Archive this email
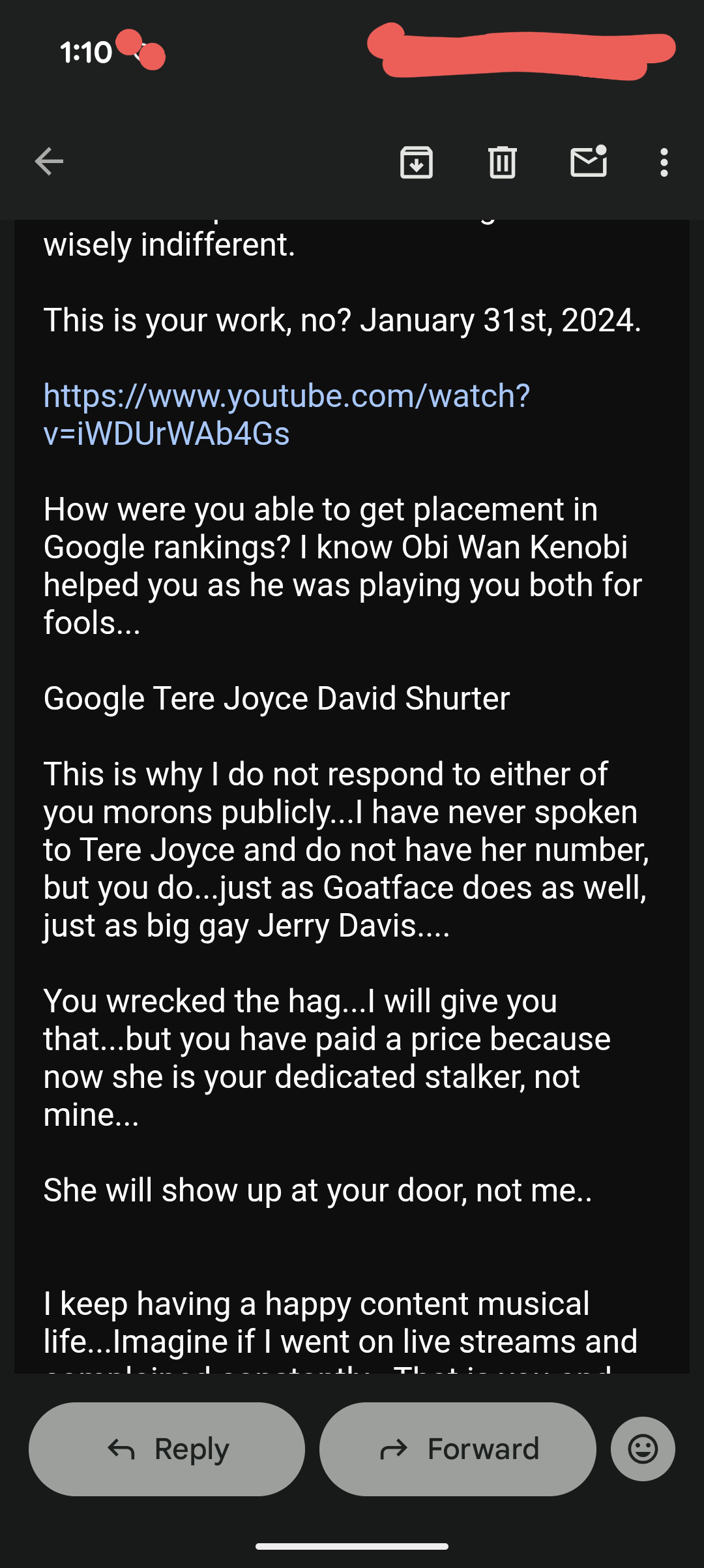The image size is (704, 1568). (x=417, y=162)
